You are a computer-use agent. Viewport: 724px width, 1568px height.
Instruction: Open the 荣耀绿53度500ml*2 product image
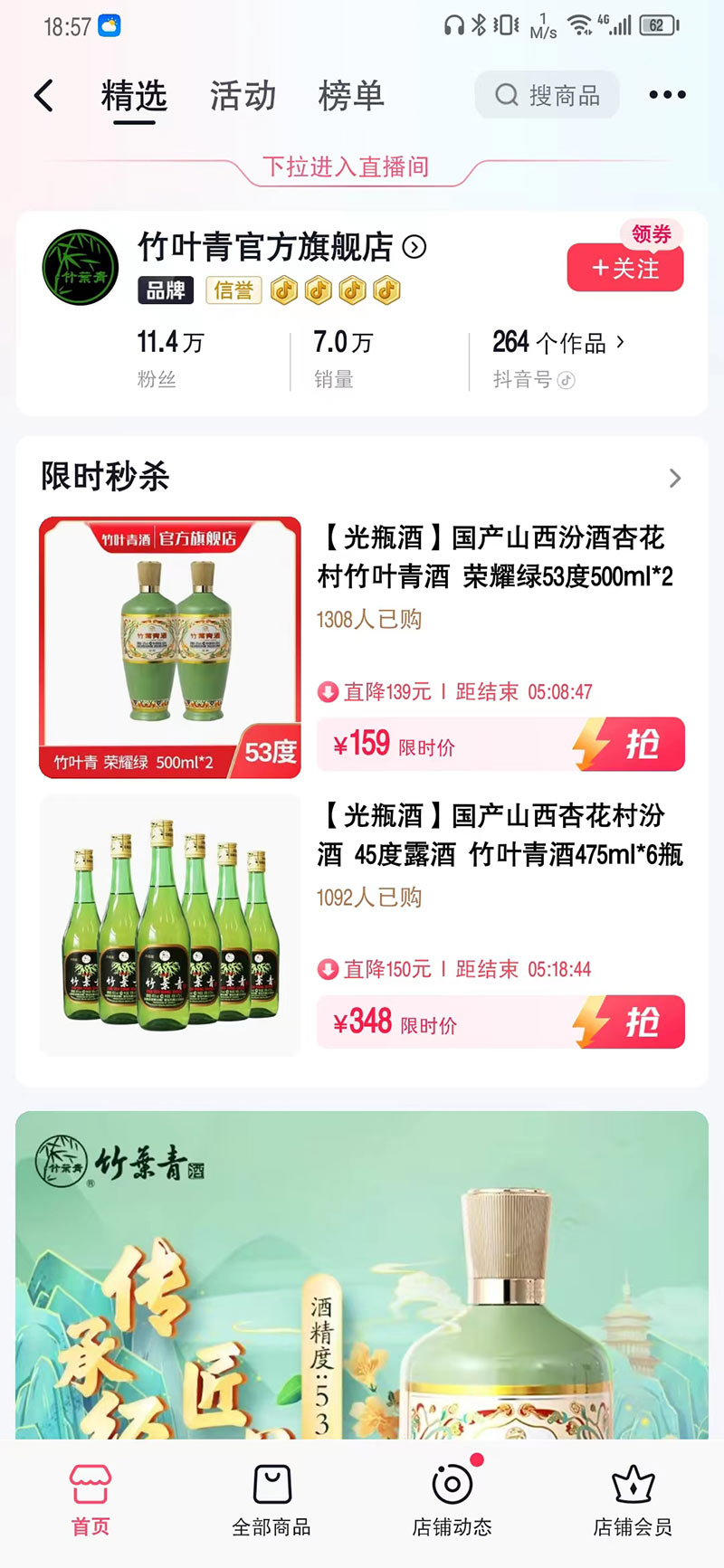[x=170, y=647]
